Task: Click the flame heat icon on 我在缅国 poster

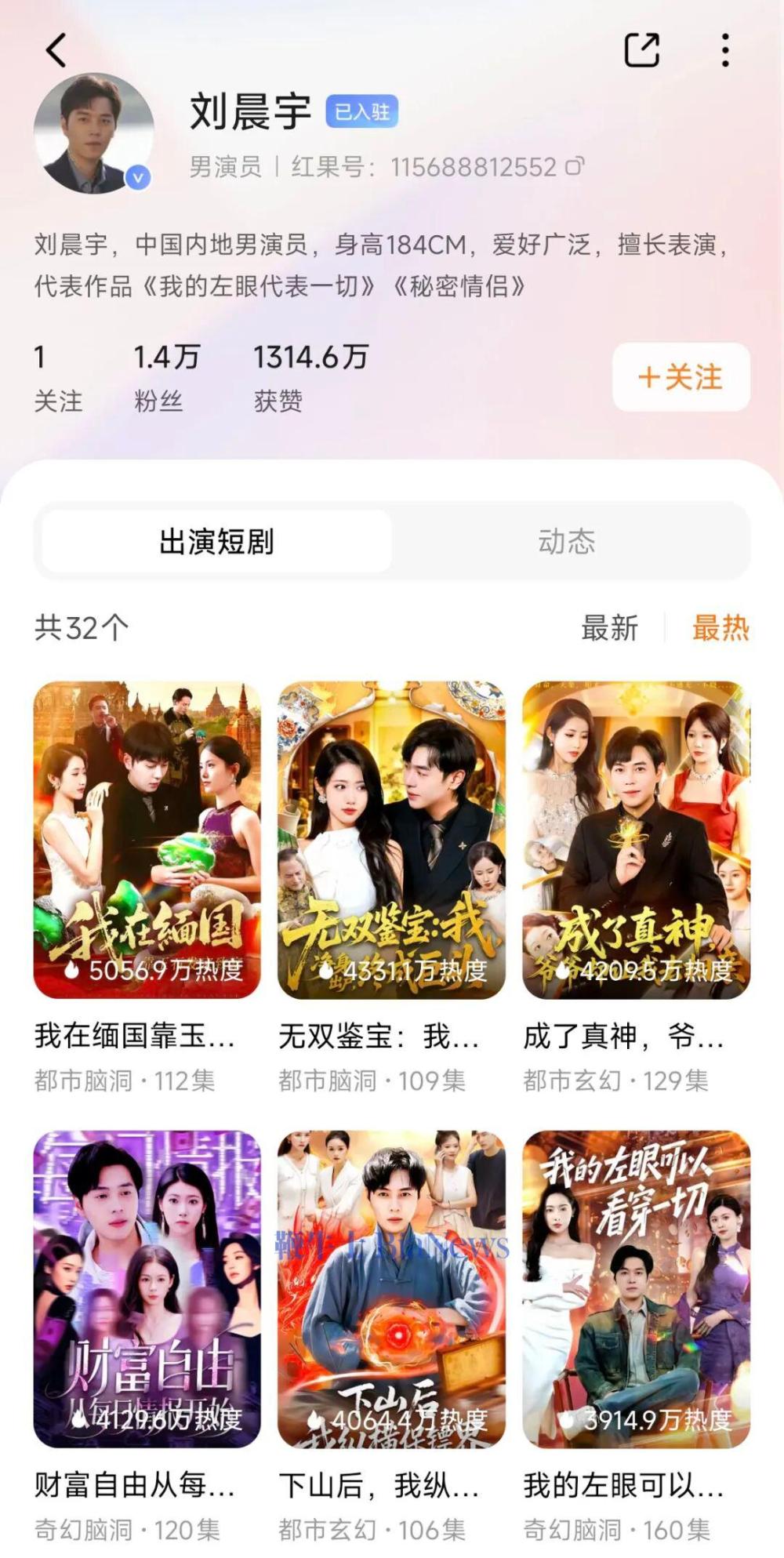Action: coord(71,972)
